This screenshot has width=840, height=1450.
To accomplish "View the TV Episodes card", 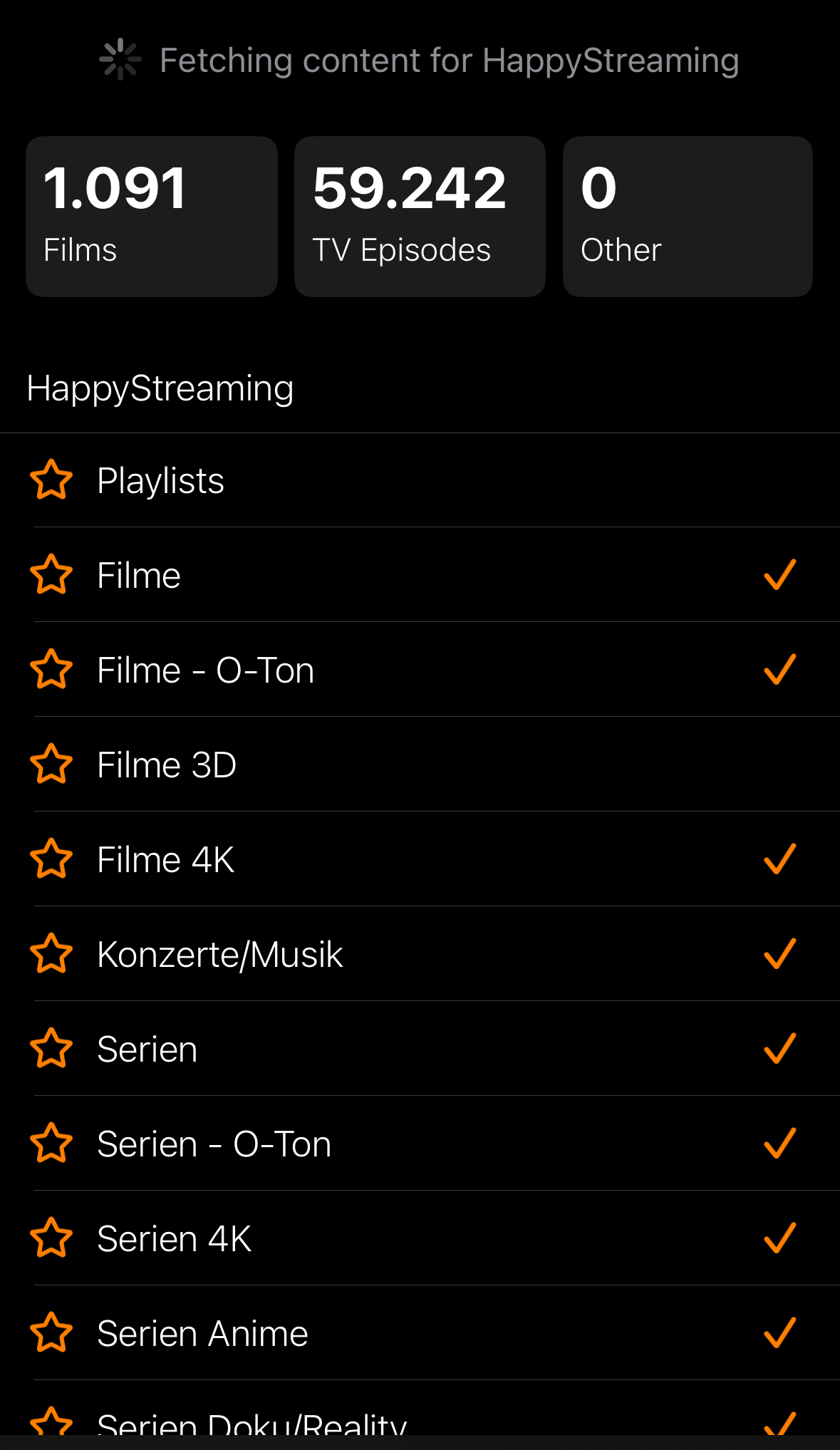I will point(420,216).
